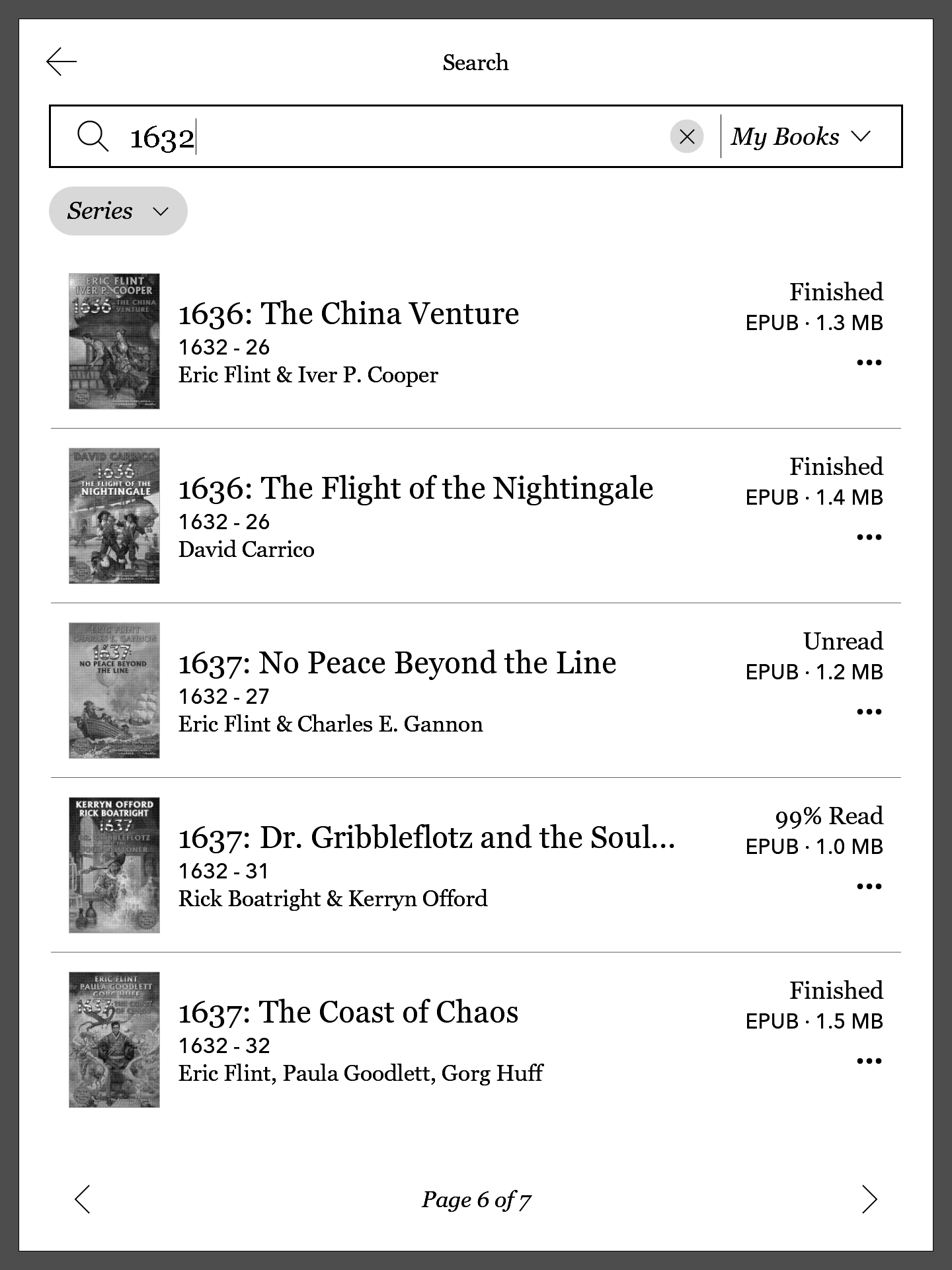952x1270 pixels.
Task: Open more options for No Peace Beyond the Line
Action: click(869, 712)
